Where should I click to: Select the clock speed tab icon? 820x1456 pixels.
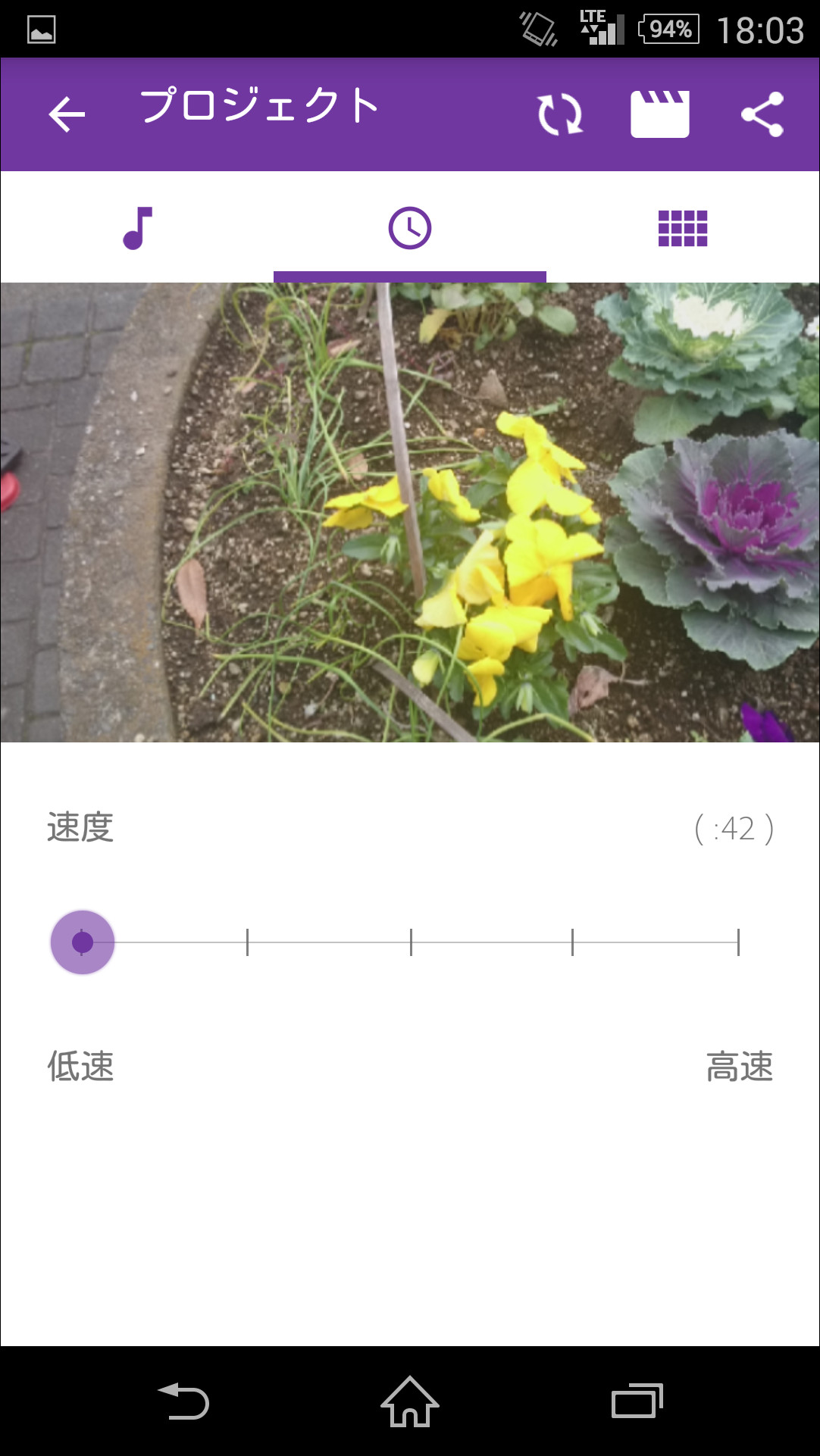tap(409, 227)
